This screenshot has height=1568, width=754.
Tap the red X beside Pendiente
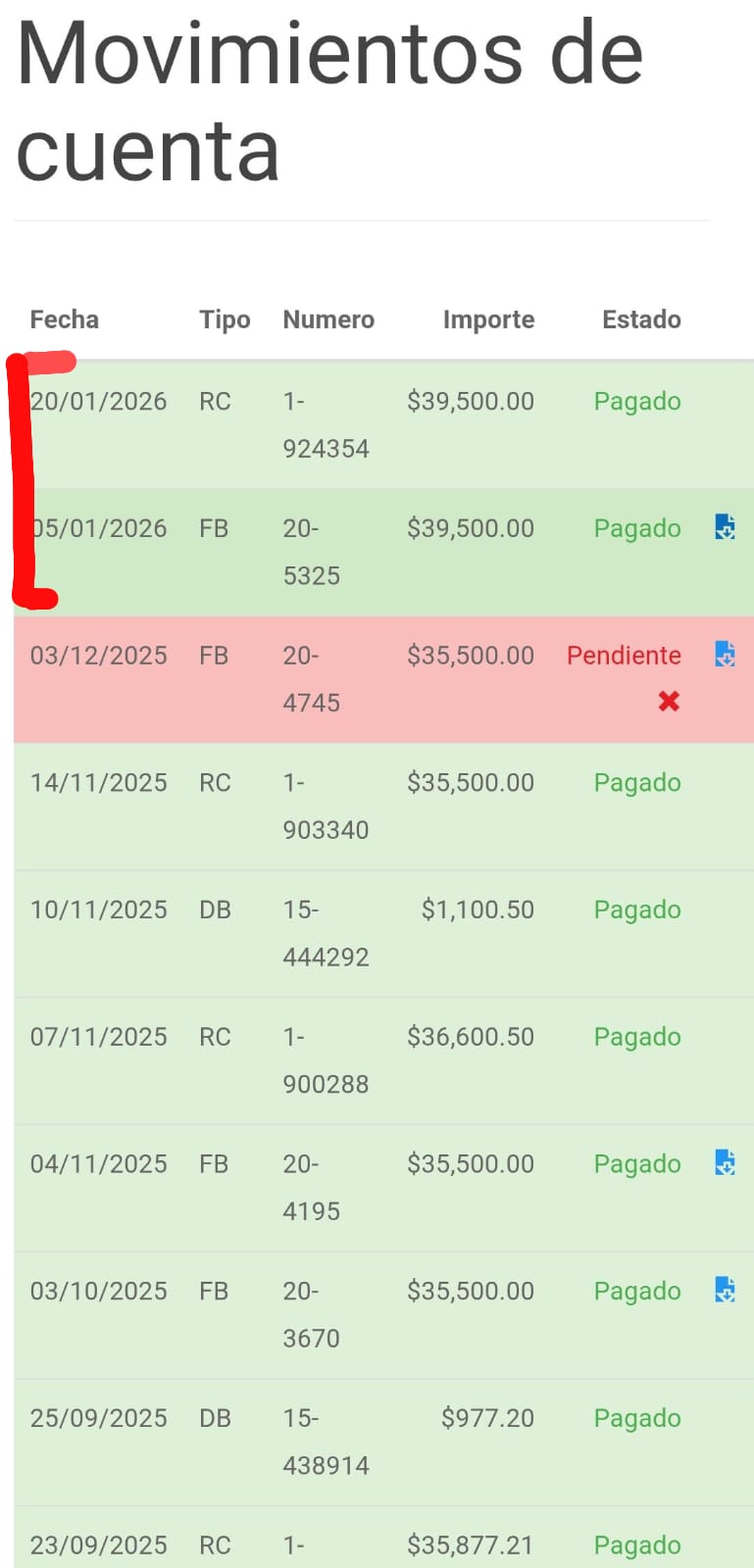click(x=669, y=702)
